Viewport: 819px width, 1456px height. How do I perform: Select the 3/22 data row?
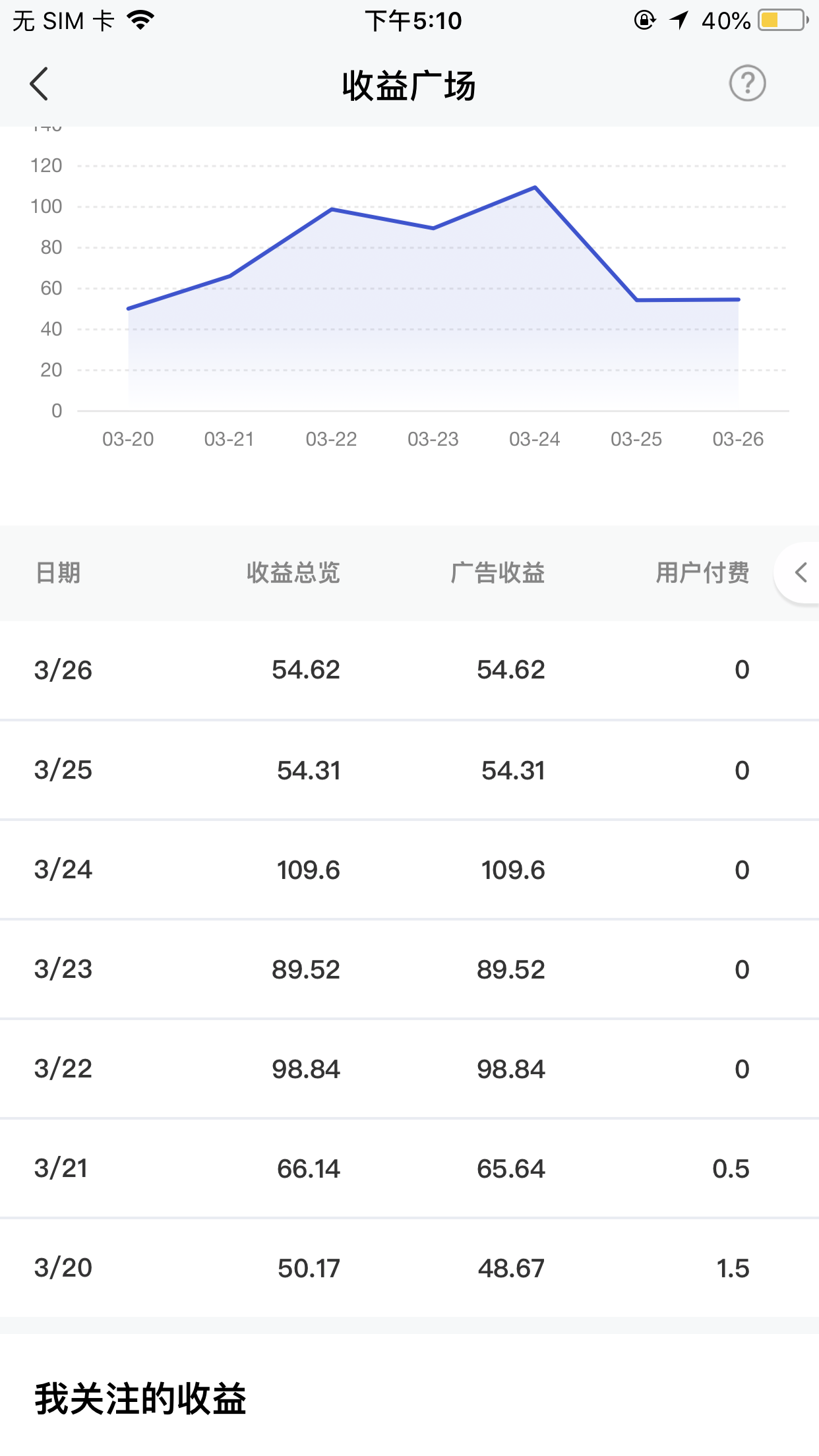tap(409, 1068)
